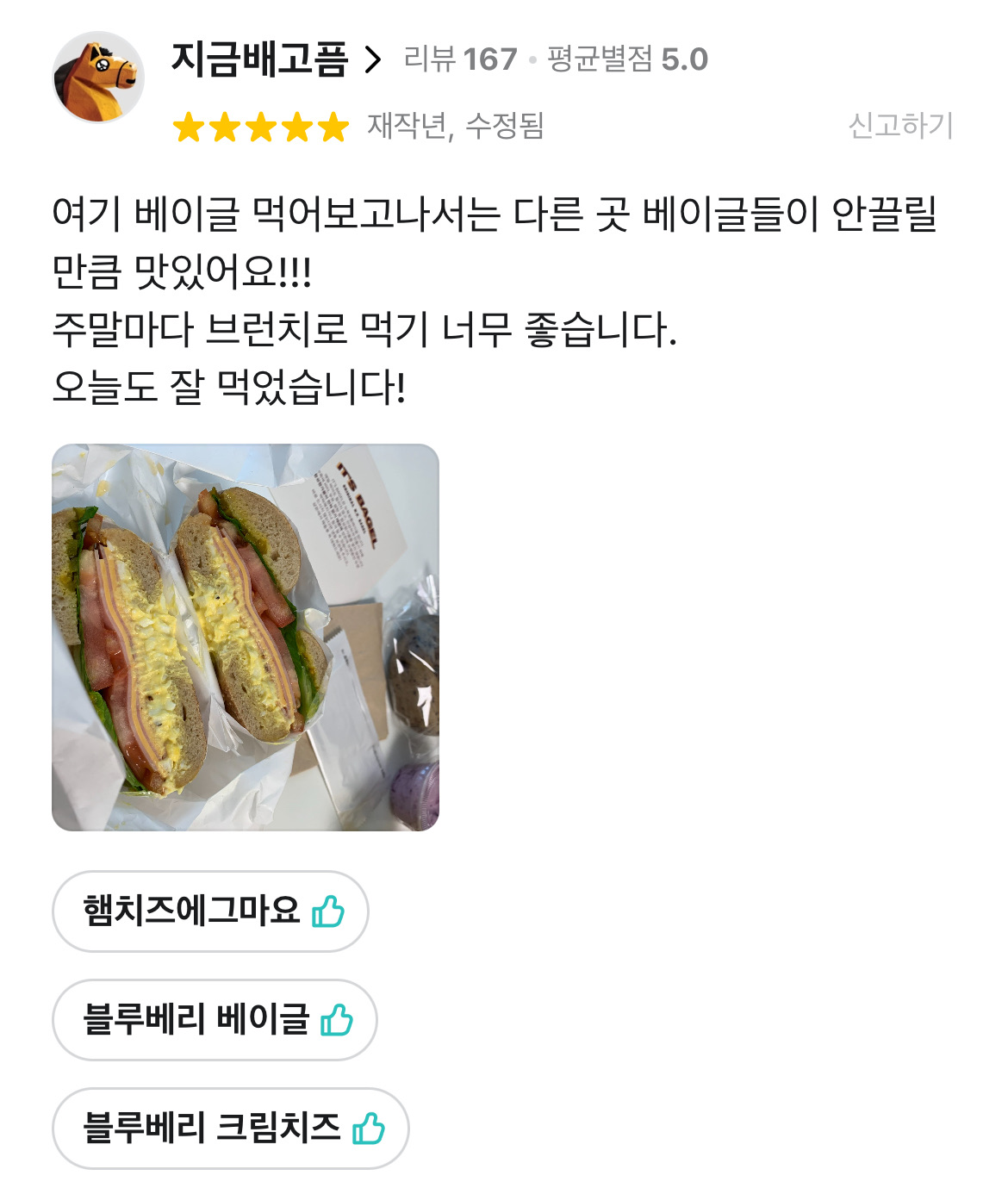The height and width of the screenshot is (1188, 1008).
Task: Enlarge the bagel sandwich review photo
Action: [246, 637]
